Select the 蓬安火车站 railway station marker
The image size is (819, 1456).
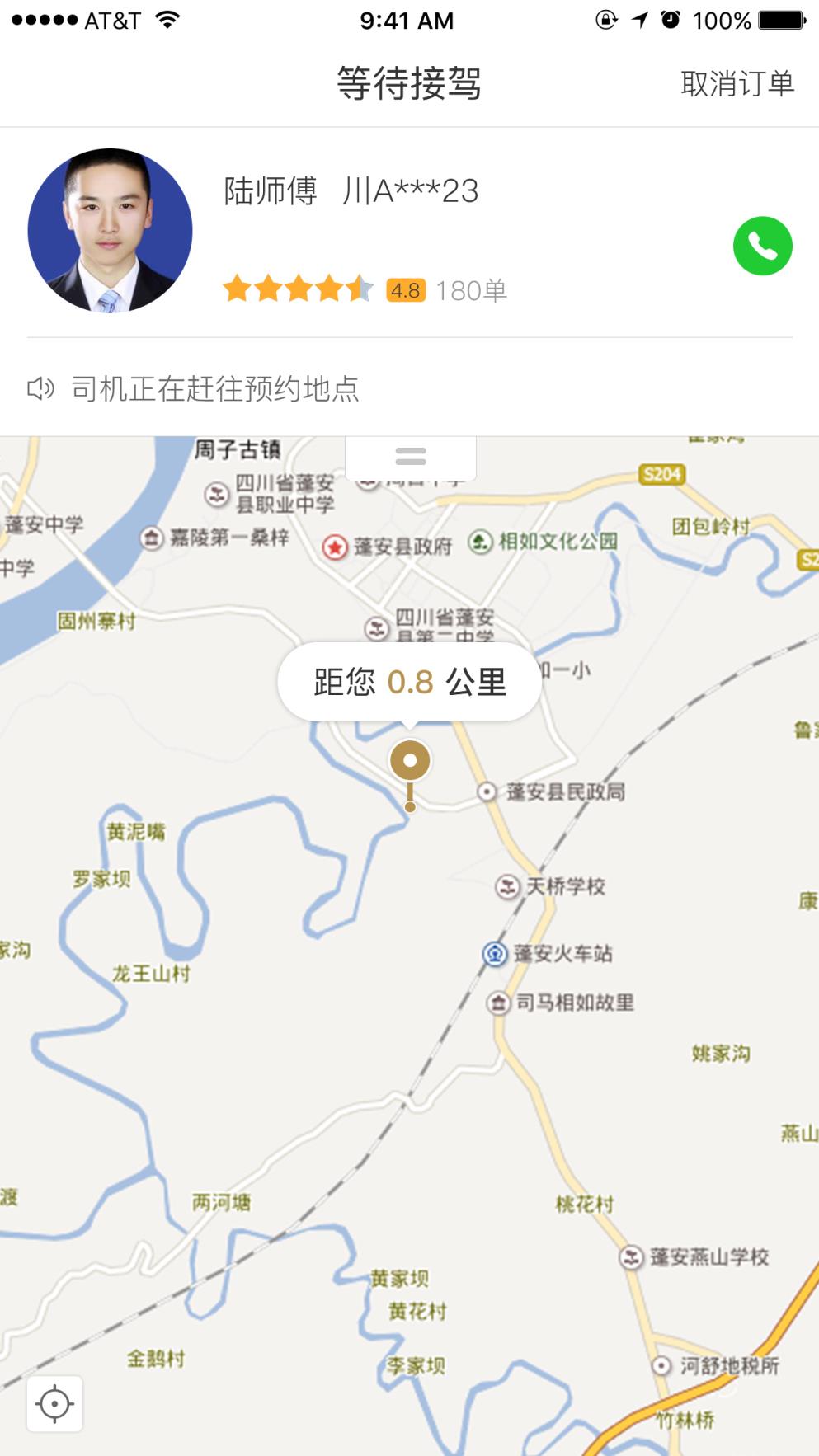pyautogui.click(x=495, y=953)
